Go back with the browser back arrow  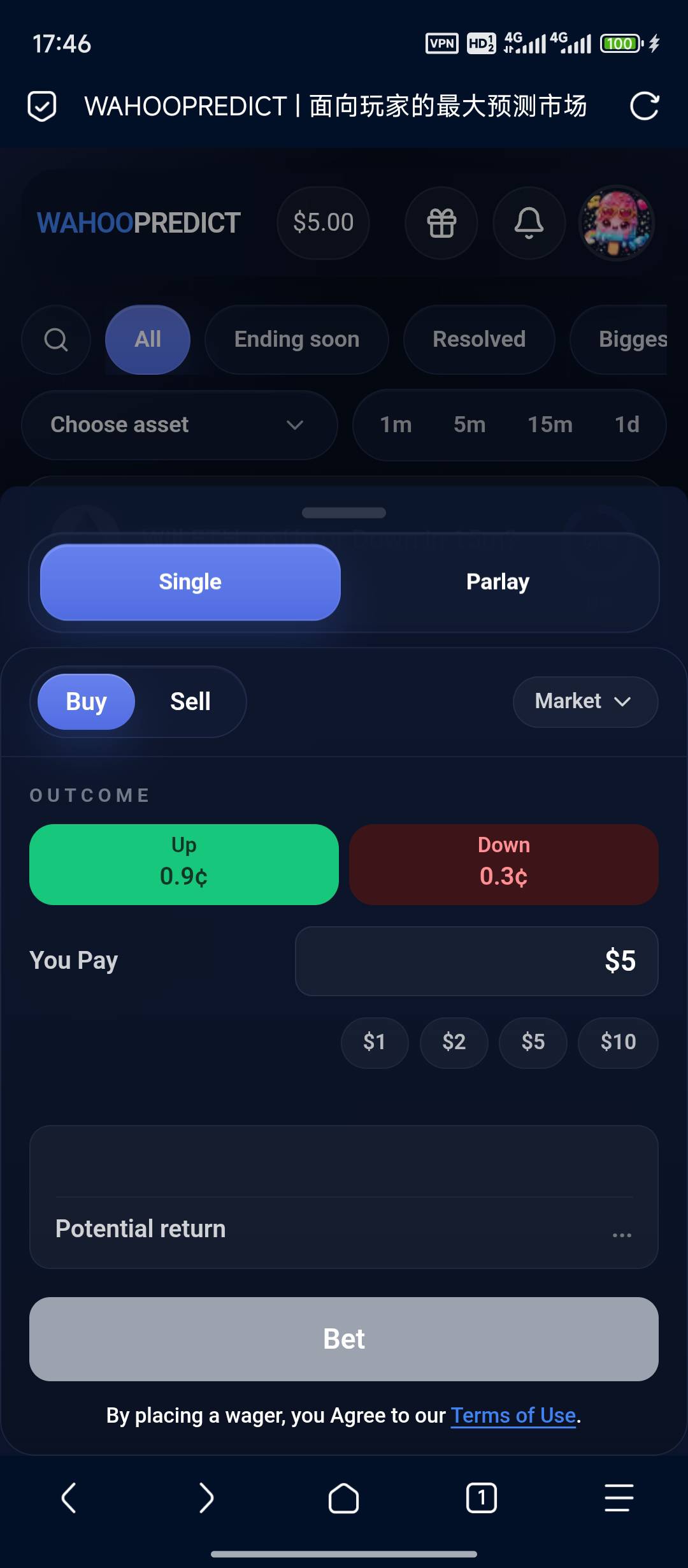click(69, 1498)
